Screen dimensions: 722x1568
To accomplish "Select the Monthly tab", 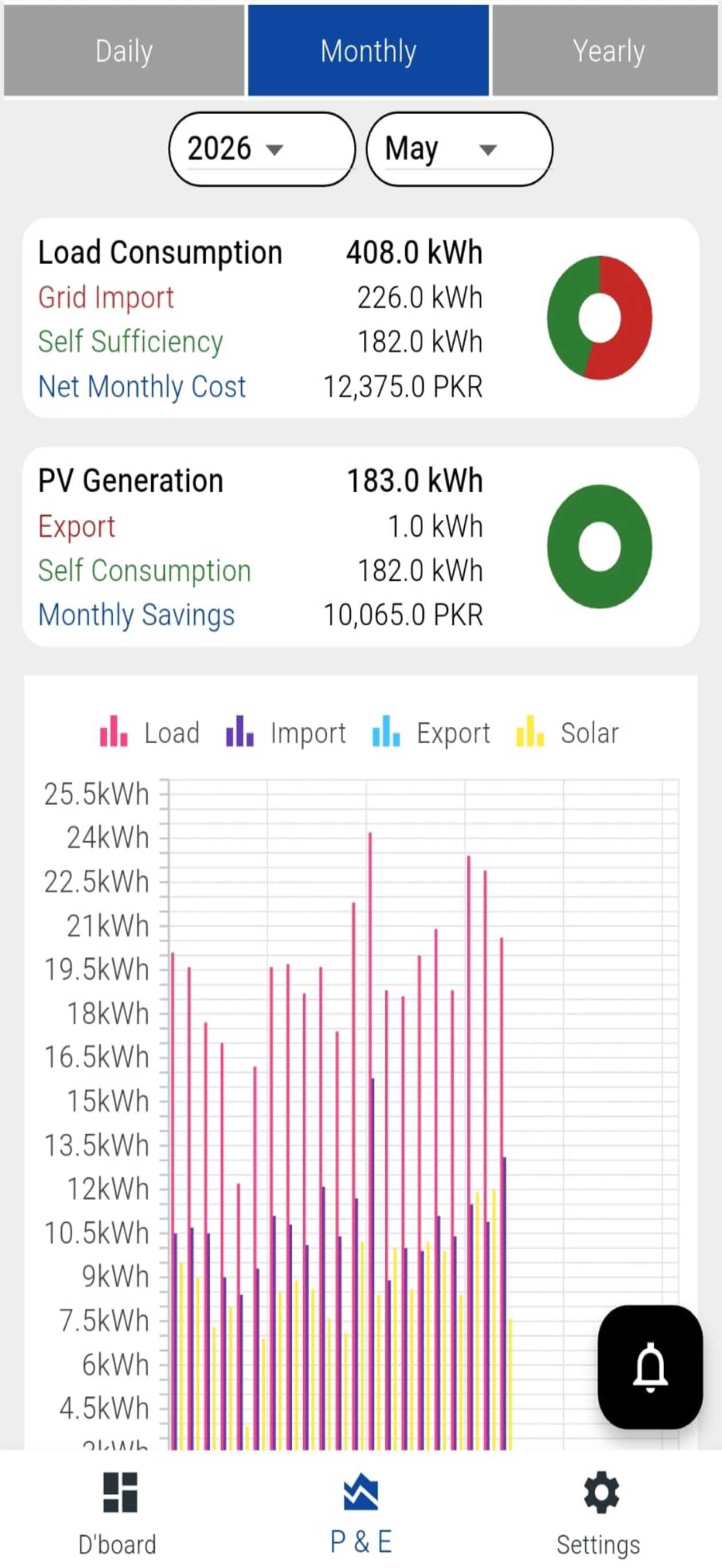I will [368, 50].
